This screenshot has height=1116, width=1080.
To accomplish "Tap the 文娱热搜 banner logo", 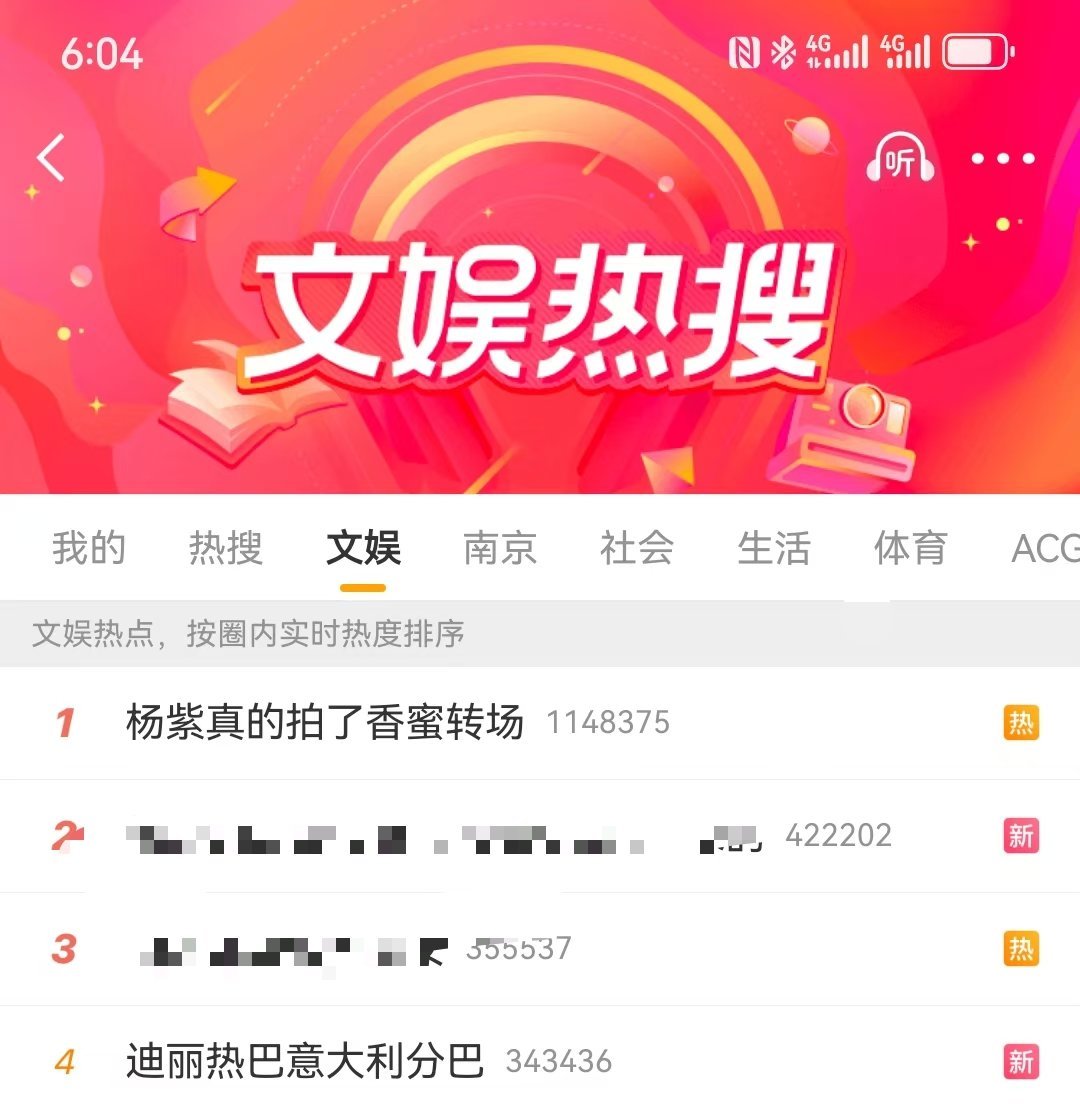I will pos(540,310).
